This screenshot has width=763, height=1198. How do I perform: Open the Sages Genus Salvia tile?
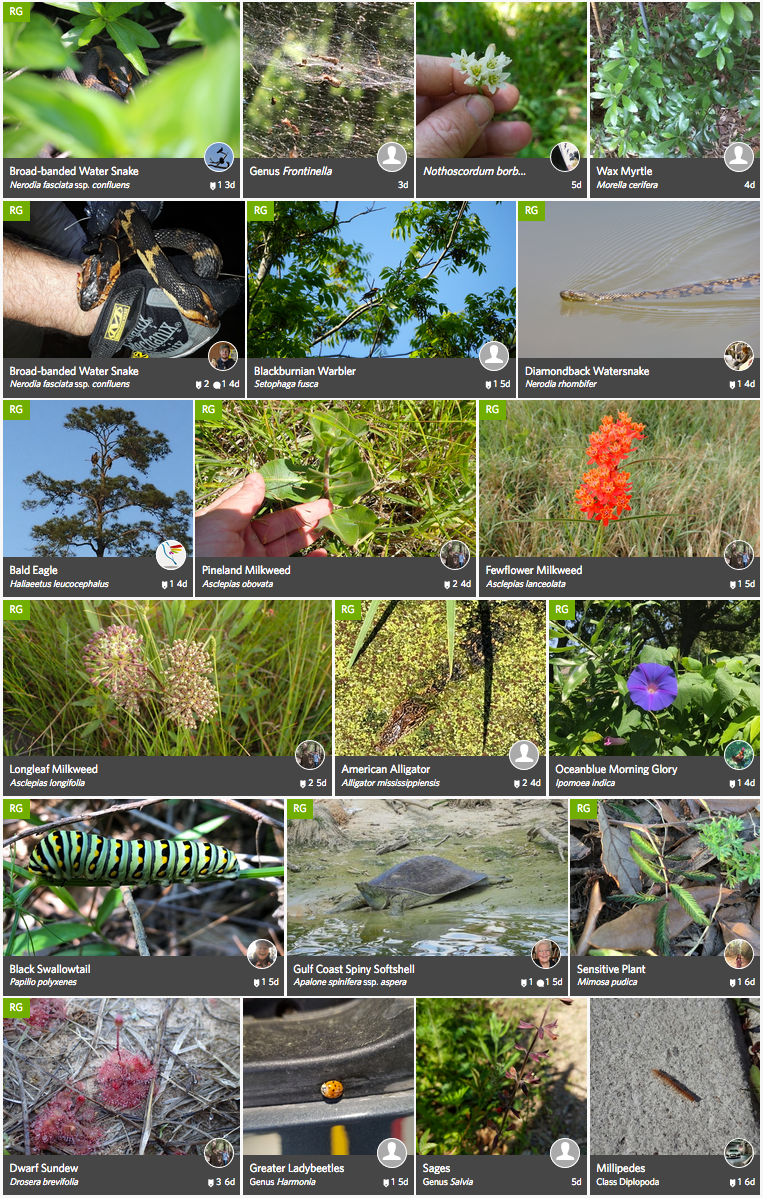[501, 1075]
